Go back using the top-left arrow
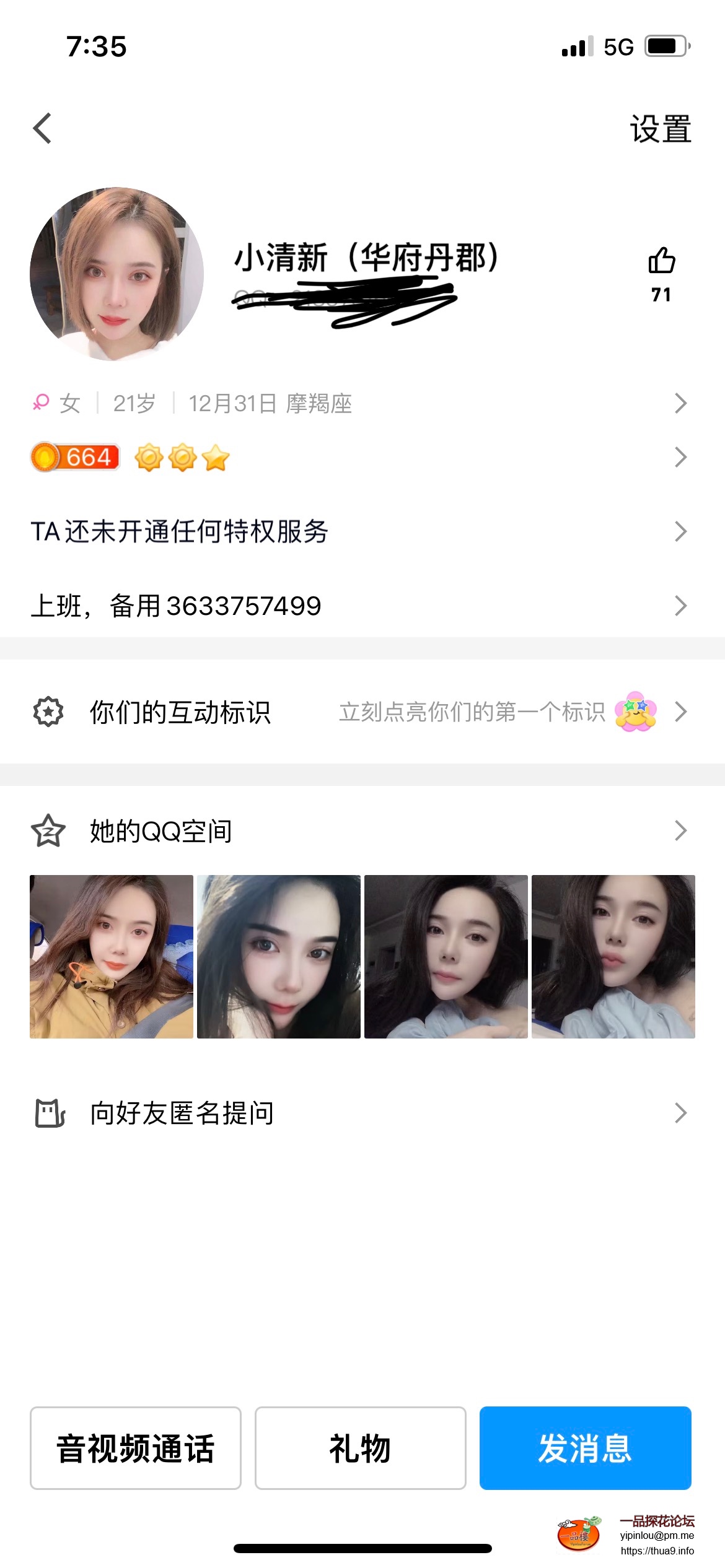Viewport: 725px width, 1568px height. click(x=42, y=129)
